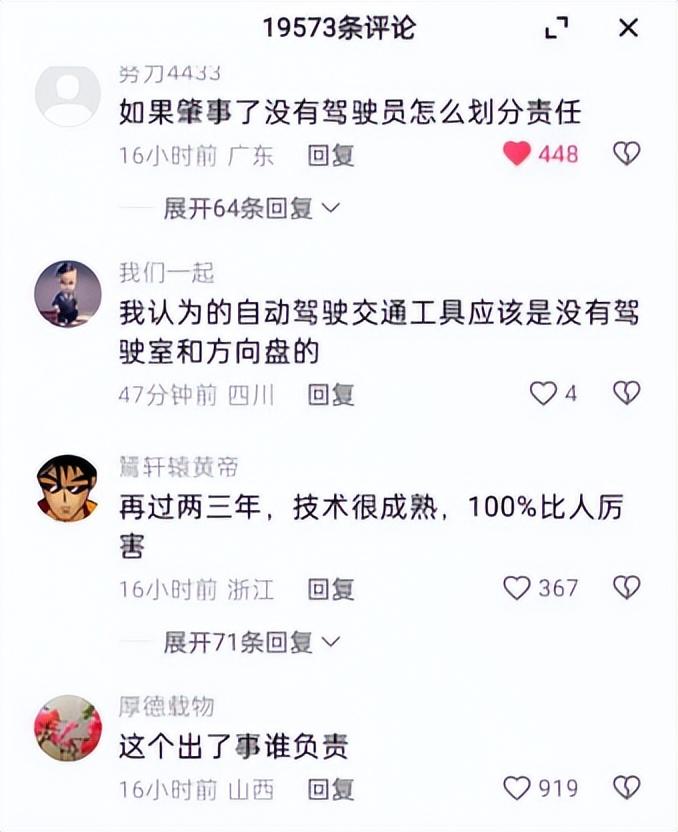This screenshot has height=832, width=678.
Task: Reply to the 浙江 user's comment
Action: tap(331, 589)
